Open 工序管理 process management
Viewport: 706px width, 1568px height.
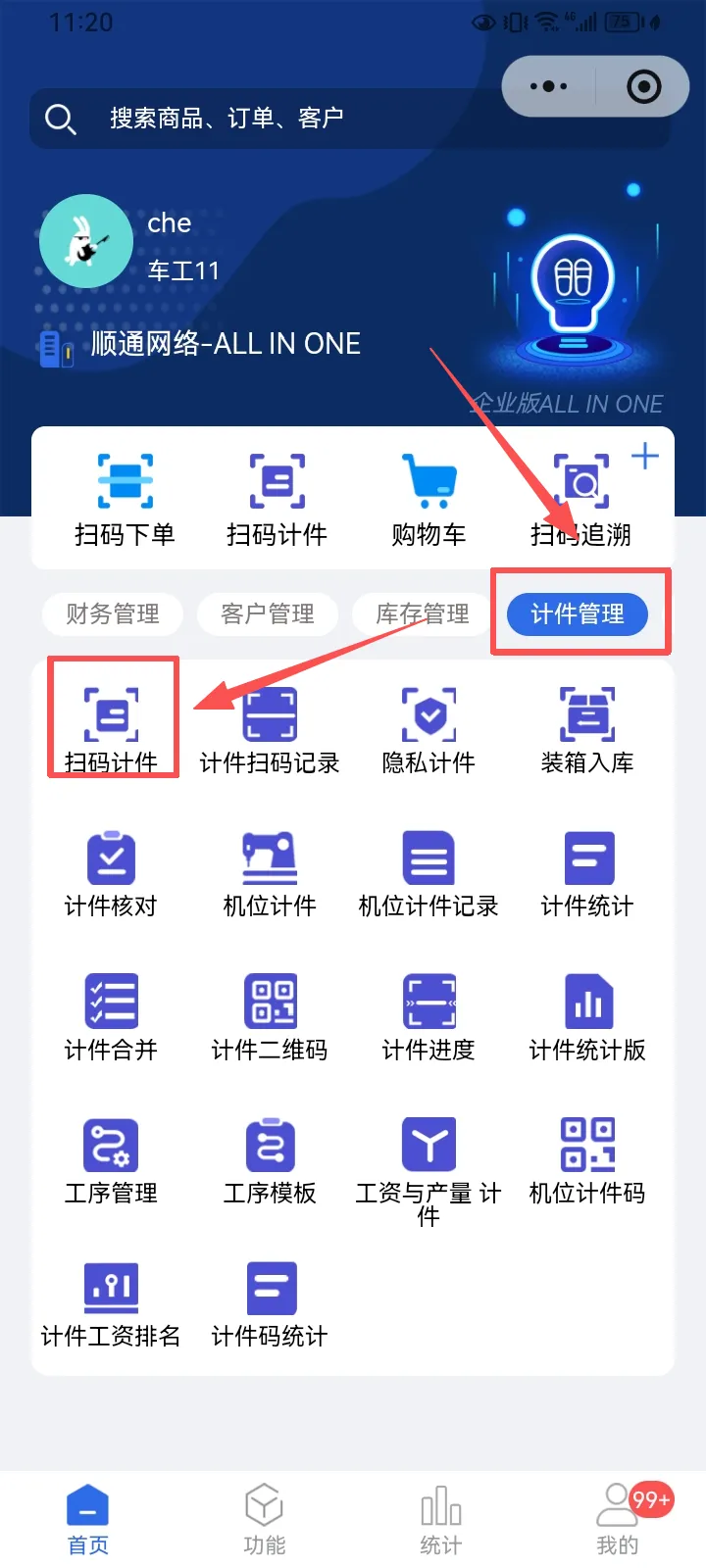coord(111,1160)
